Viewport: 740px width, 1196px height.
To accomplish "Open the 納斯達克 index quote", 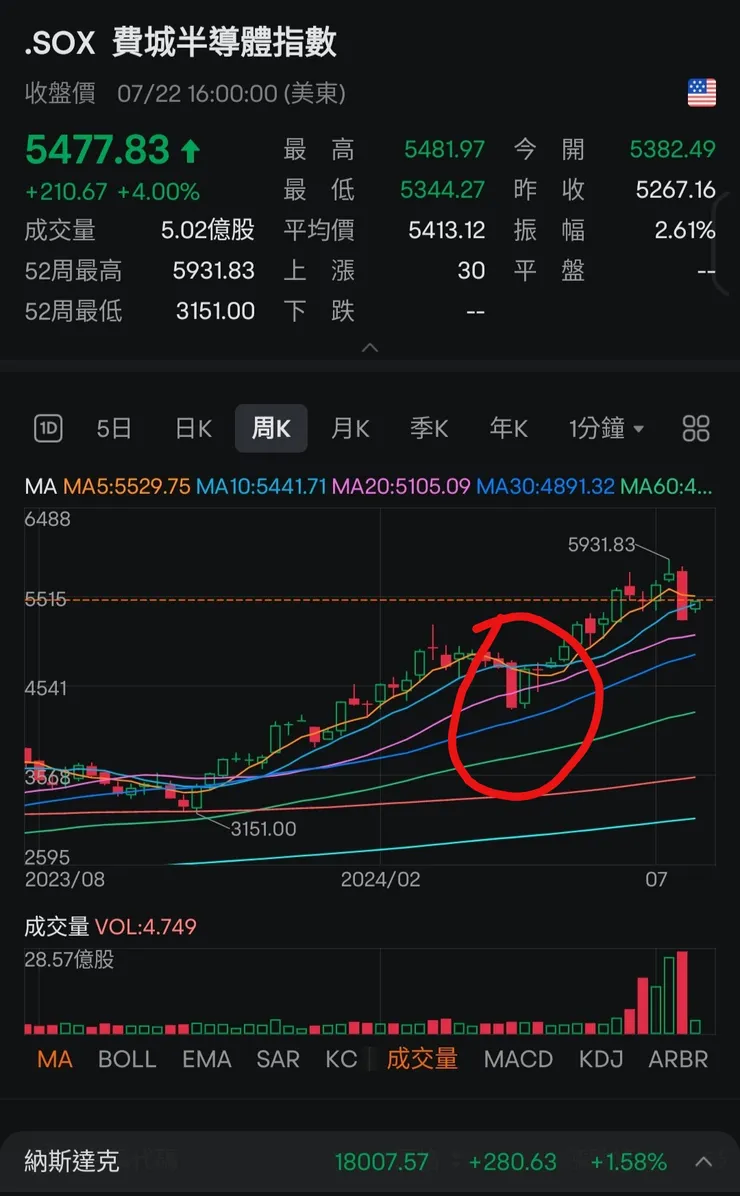I will coord(69,1161).
